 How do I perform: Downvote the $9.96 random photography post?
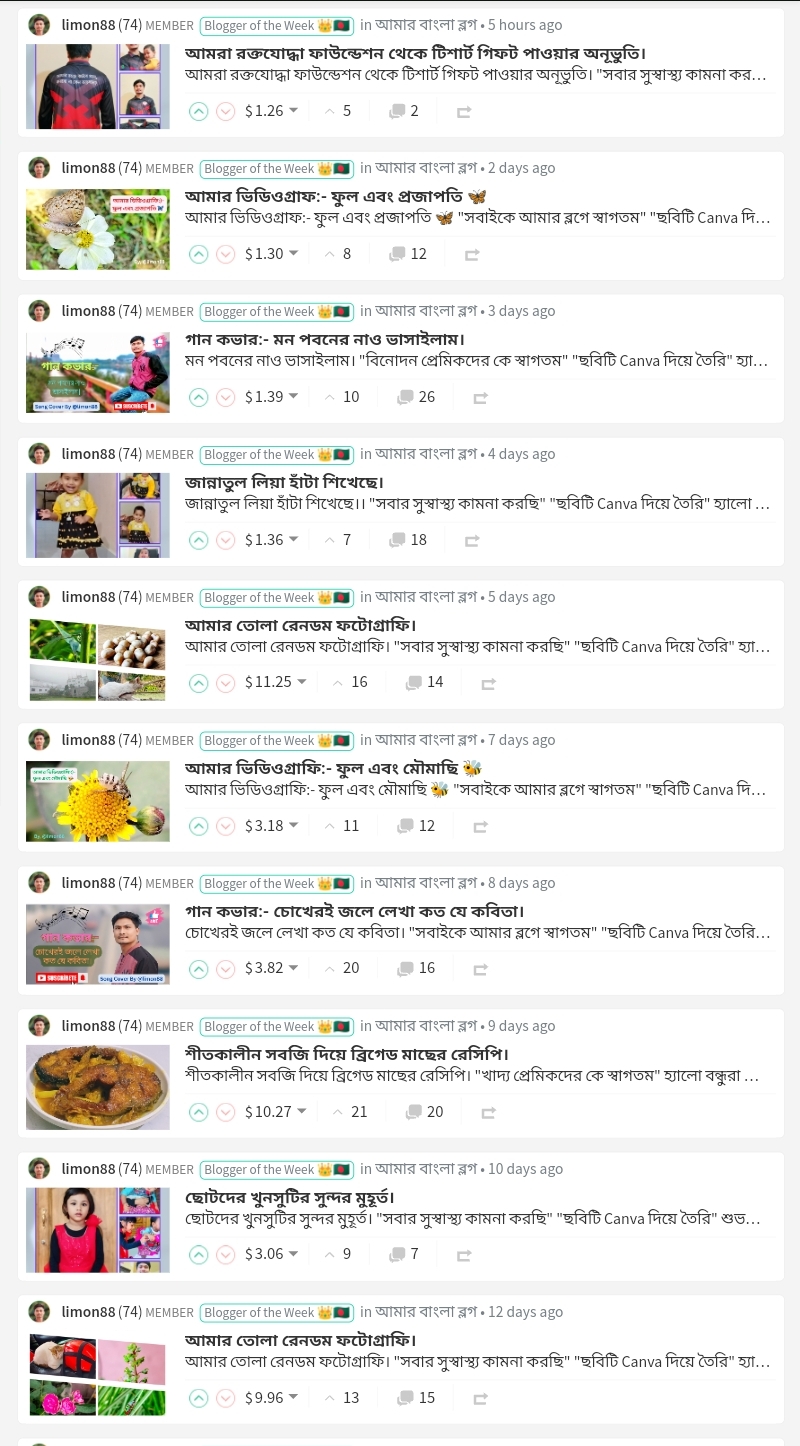pyautogui.click(x=226, y=1398)
